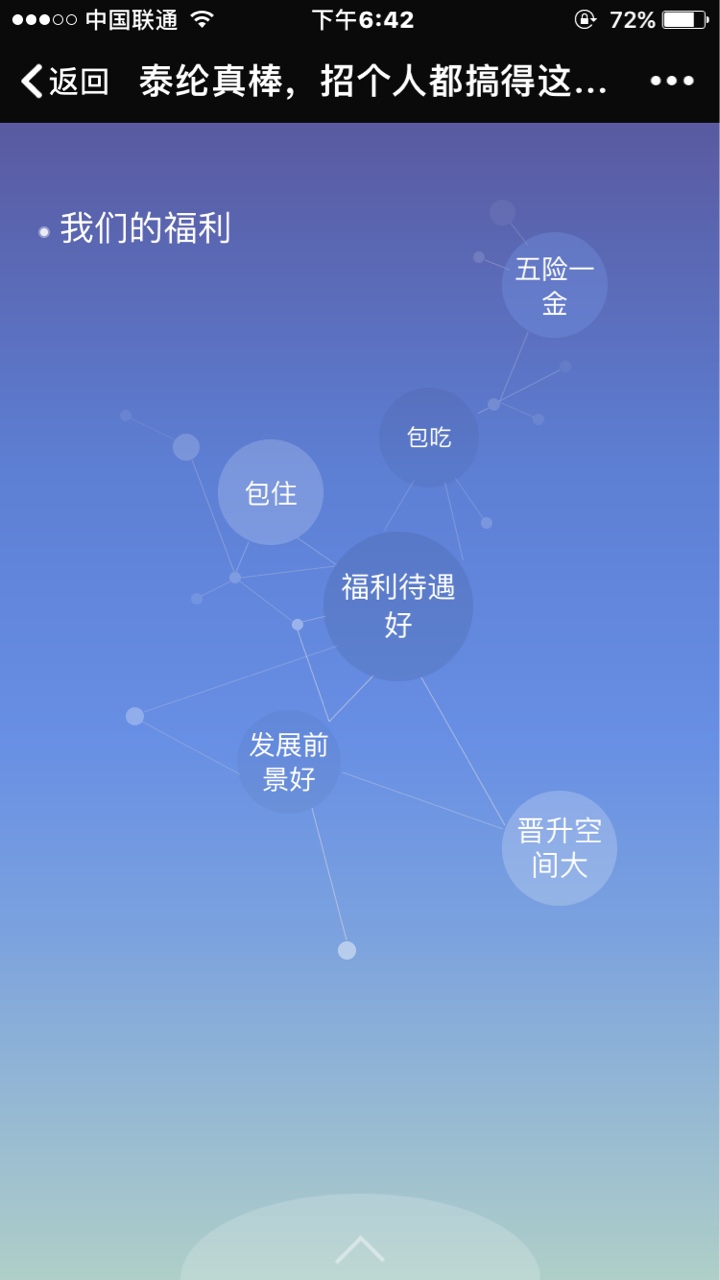This screenshot has width=720, height=1280.
Task: Go back using the 返回 button
Action: click(65, 81)
